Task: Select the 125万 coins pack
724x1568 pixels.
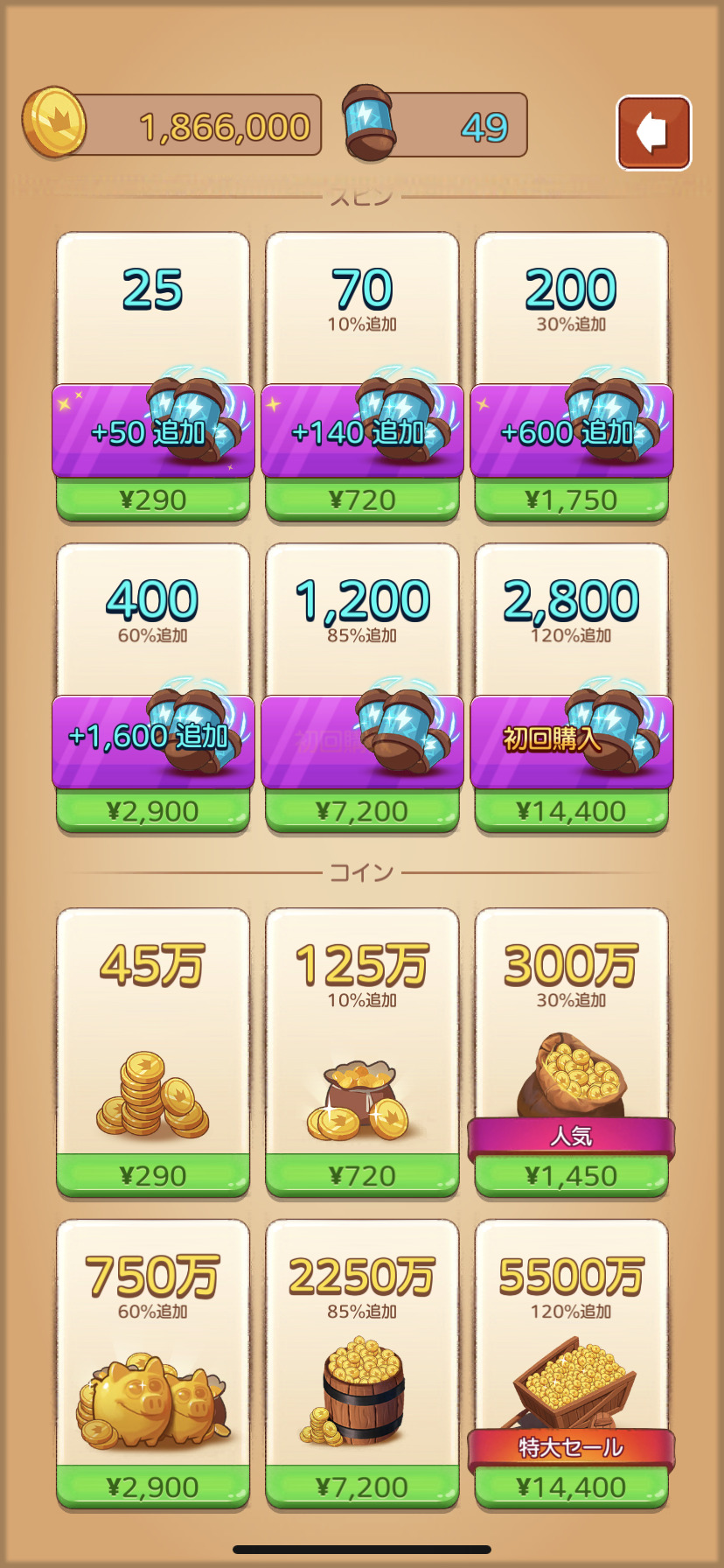Action: coord(362,1175)
